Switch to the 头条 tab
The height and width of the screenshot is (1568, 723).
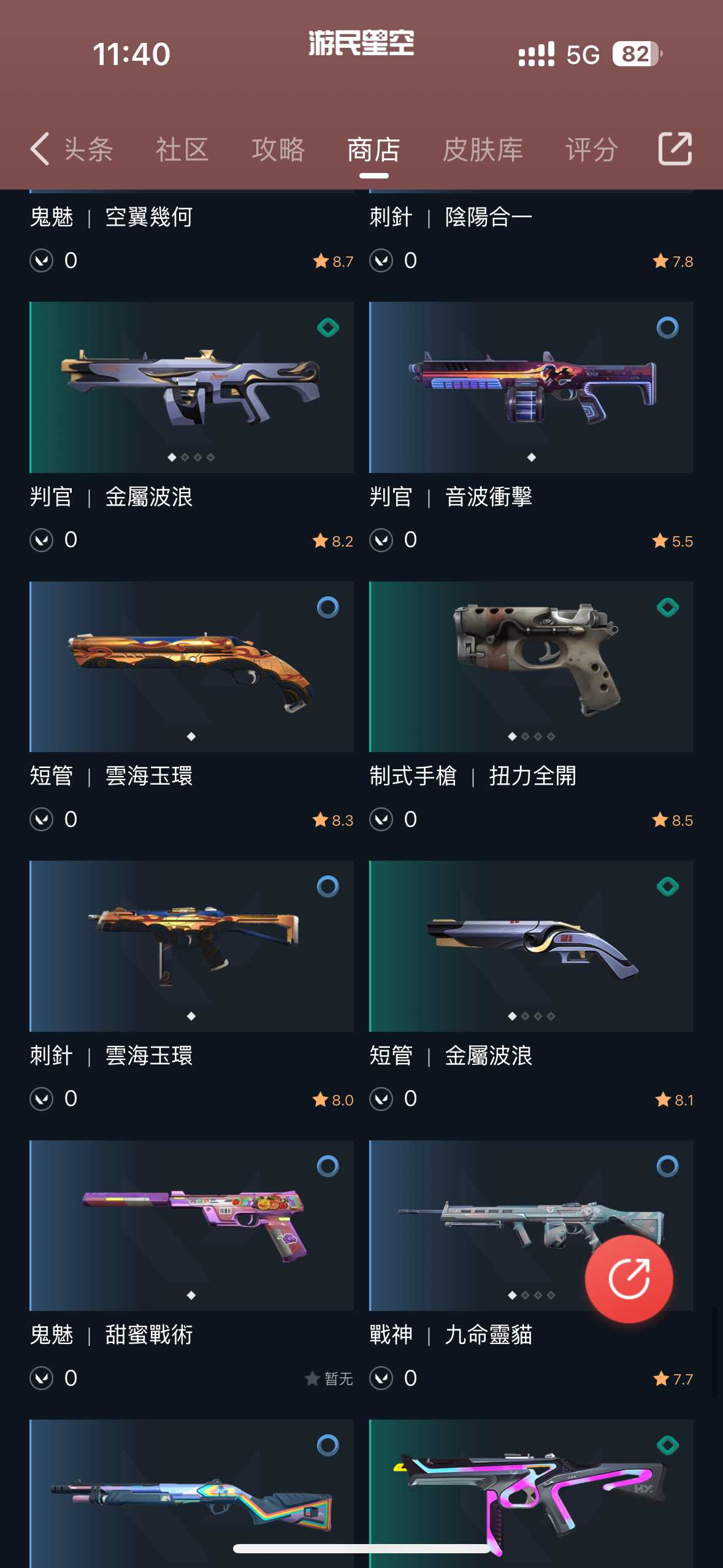click(x=88, y=150)
